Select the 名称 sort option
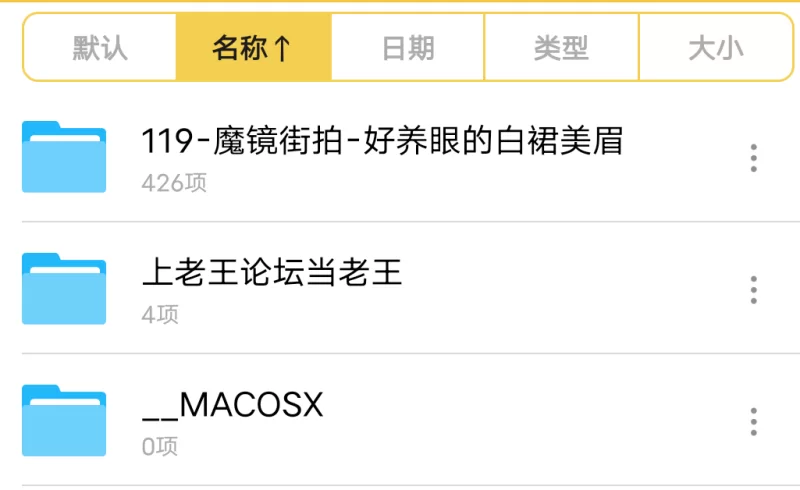The width and height of the screenshot is (800, 490). point(253,48)
